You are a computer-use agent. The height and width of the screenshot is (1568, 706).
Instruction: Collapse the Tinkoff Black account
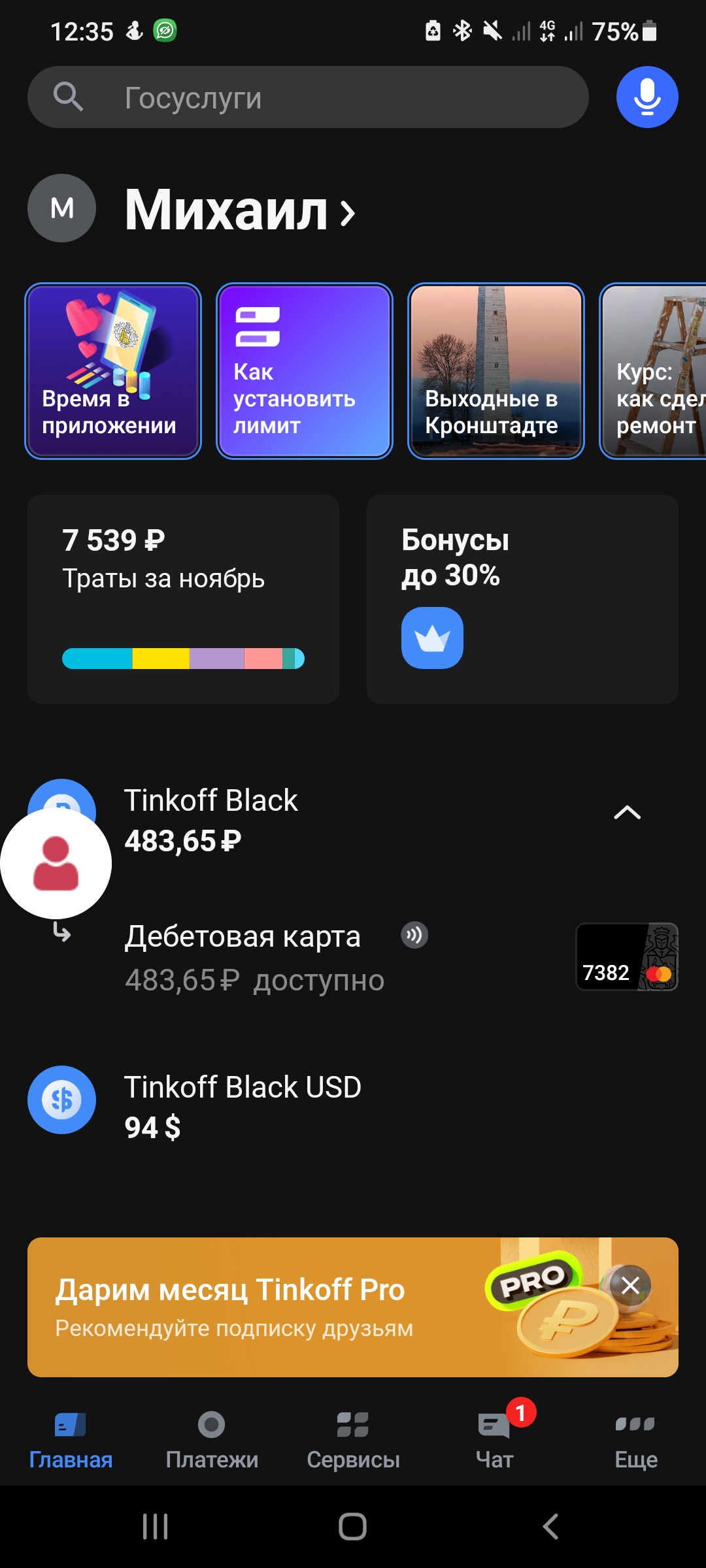pos(627,813)
